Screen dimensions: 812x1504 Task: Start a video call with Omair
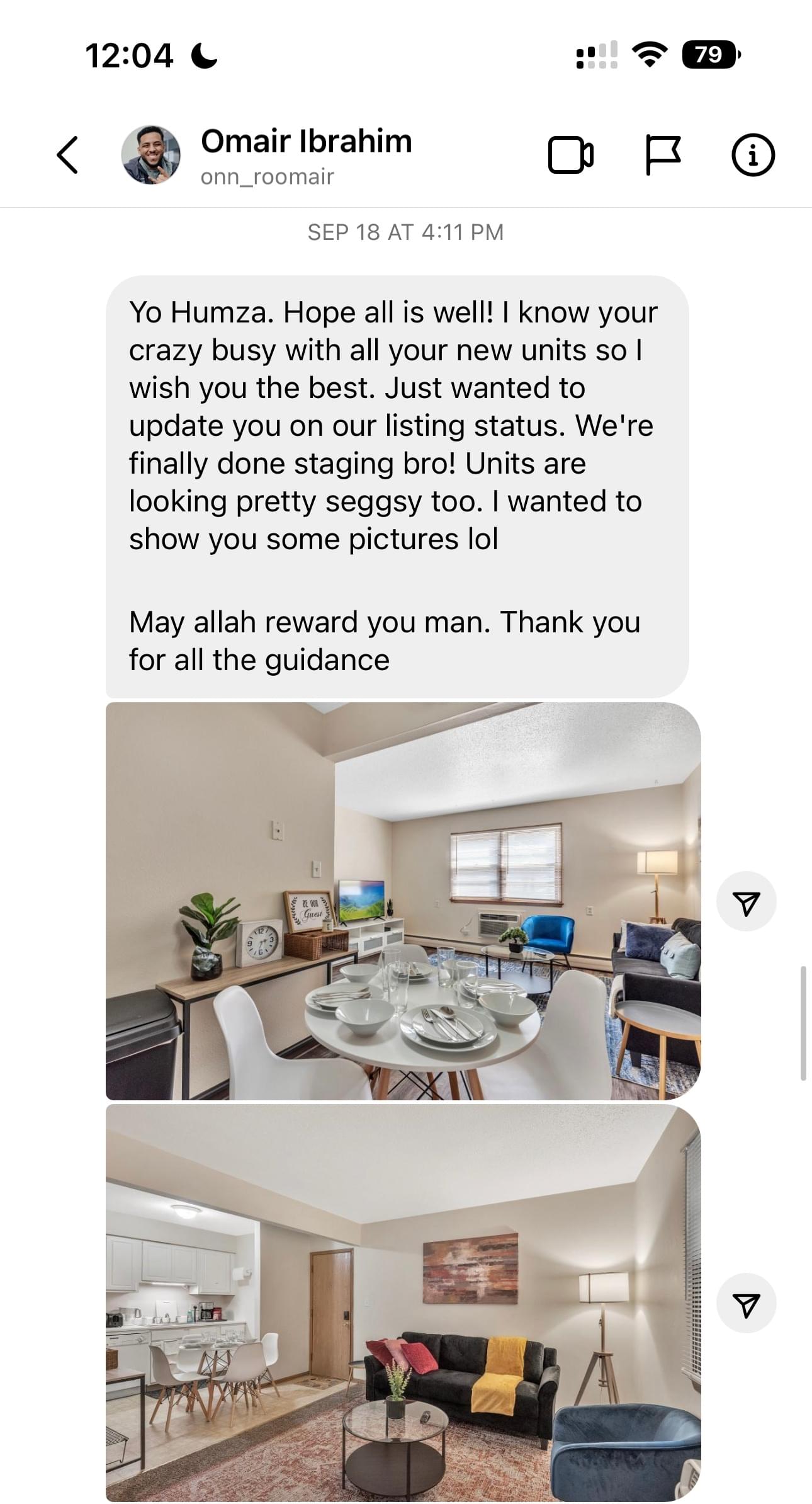[x=570, y=155]
